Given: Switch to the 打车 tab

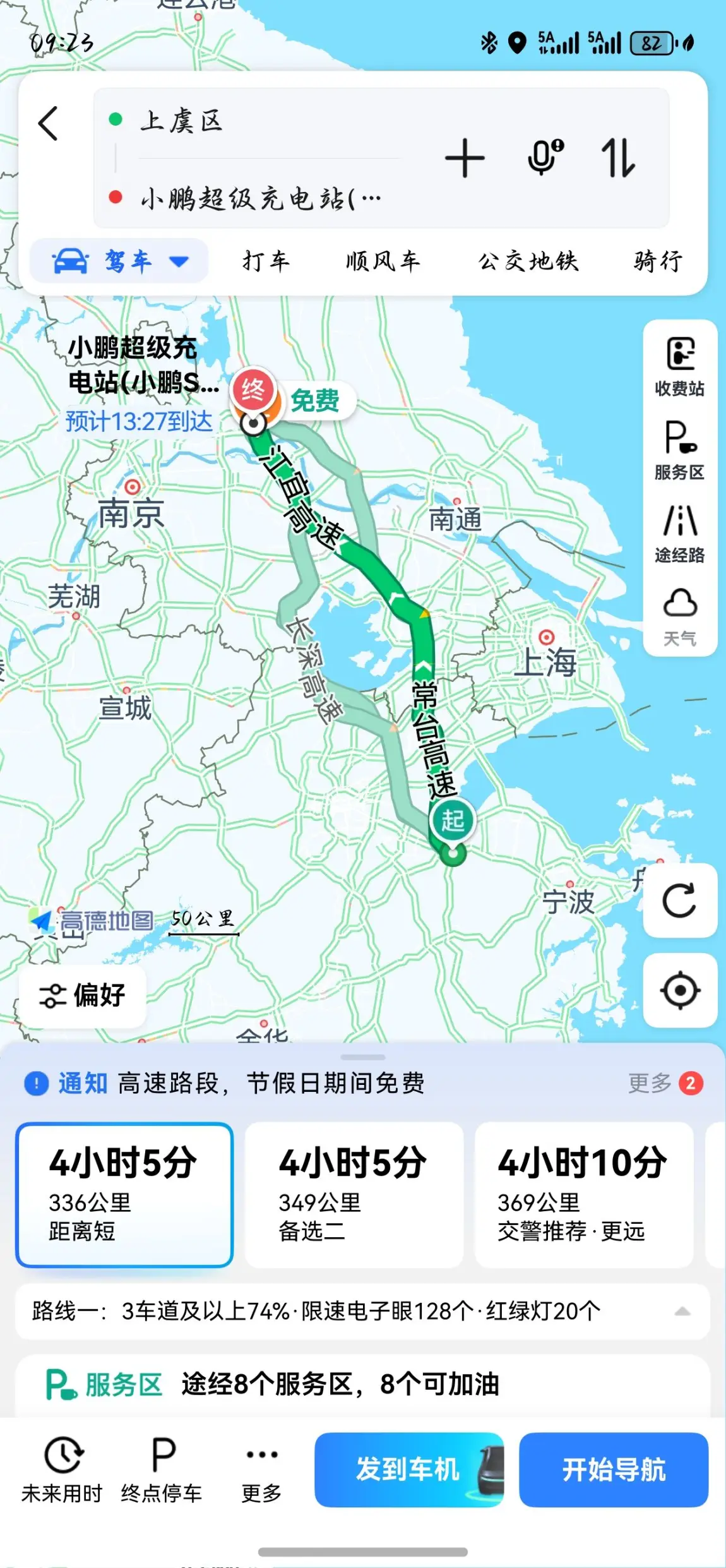Looking at the screenshot, I should [266, 261].
